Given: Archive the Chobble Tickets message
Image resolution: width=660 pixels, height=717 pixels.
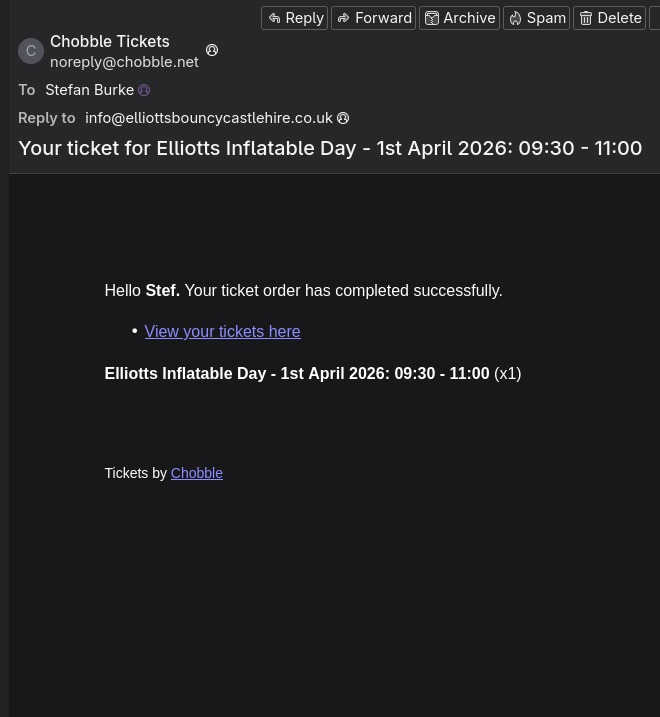Looking at the screenshot, I should [459, 18].
